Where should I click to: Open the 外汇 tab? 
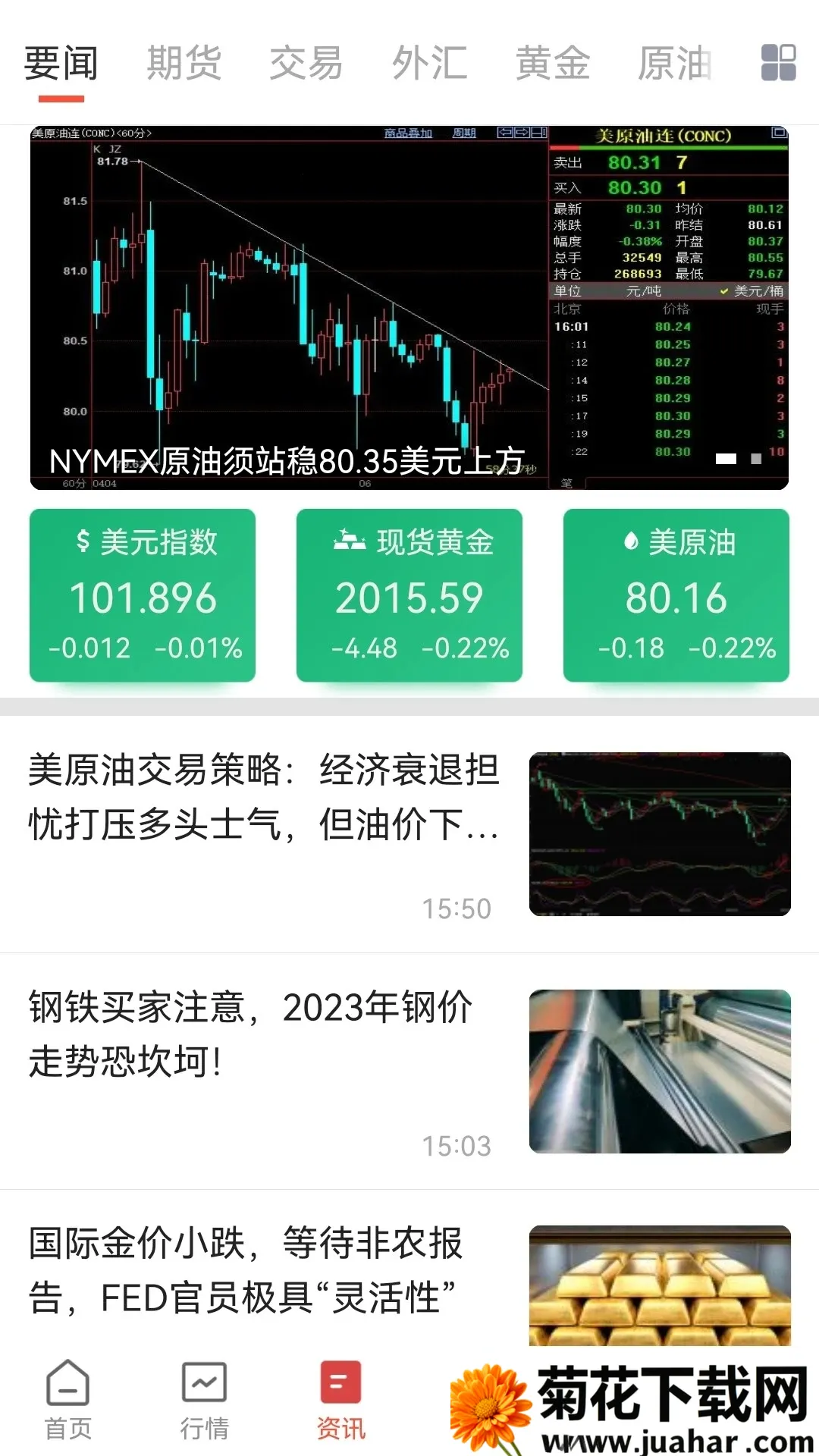pyautogui.click(x=429, y=63)
